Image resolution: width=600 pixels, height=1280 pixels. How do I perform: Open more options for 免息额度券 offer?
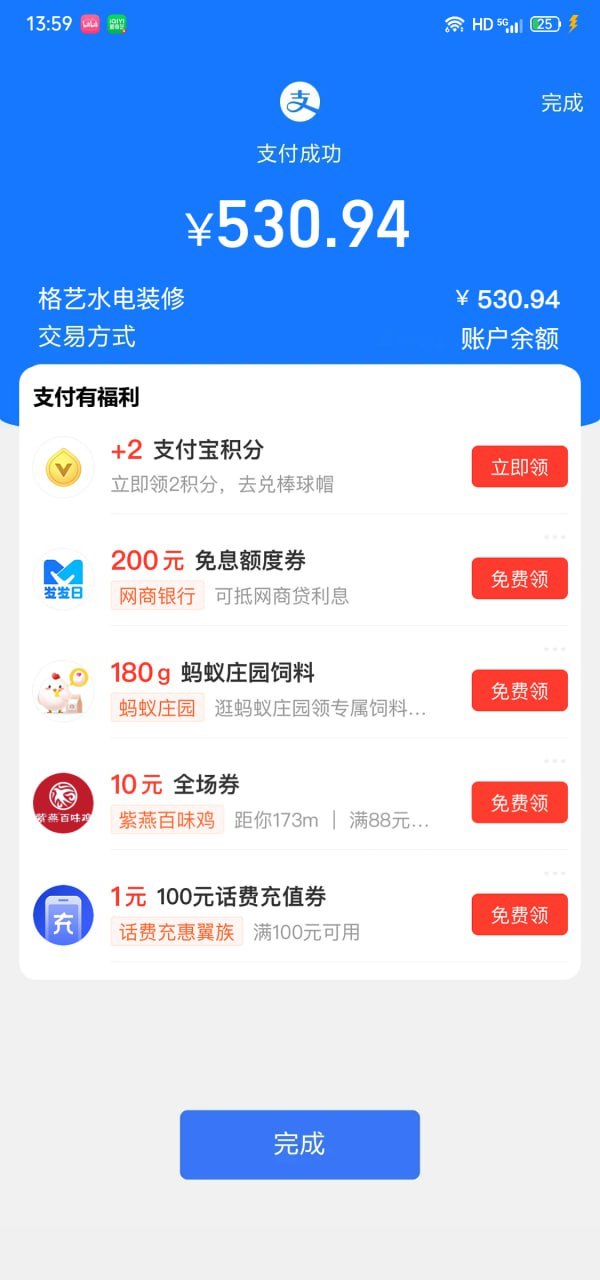coord(555,537)
